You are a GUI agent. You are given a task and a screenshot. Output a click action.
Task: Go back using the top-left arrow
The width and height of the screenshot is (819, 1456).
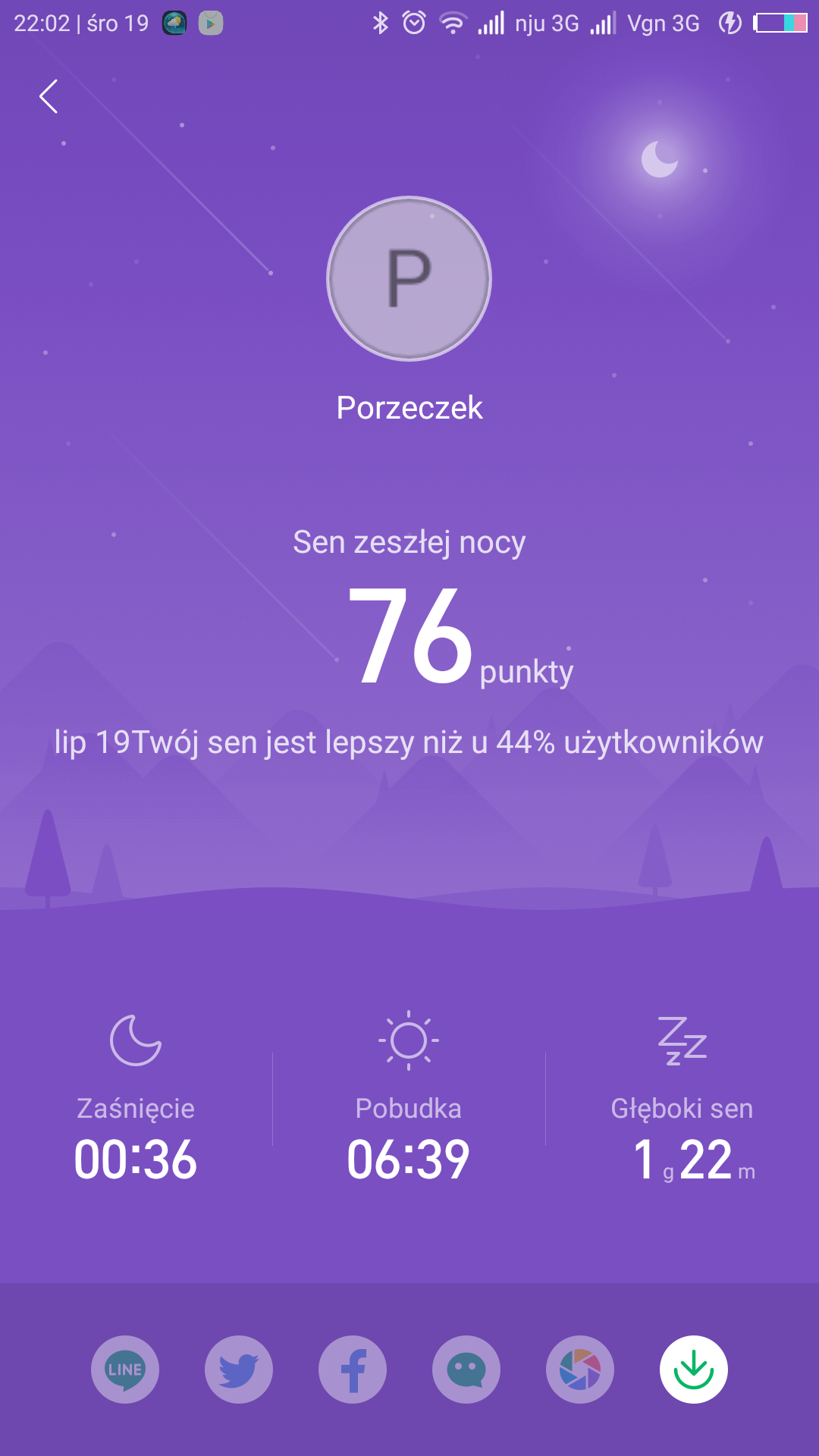click(49, 96)
